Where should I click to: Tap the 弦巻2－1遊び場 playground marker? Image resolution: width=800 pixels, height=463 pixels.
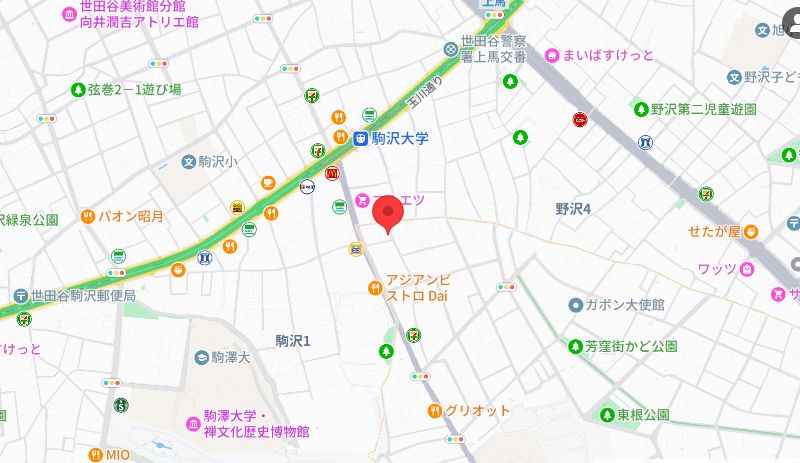pyautogui.click(x=78, y=90)
